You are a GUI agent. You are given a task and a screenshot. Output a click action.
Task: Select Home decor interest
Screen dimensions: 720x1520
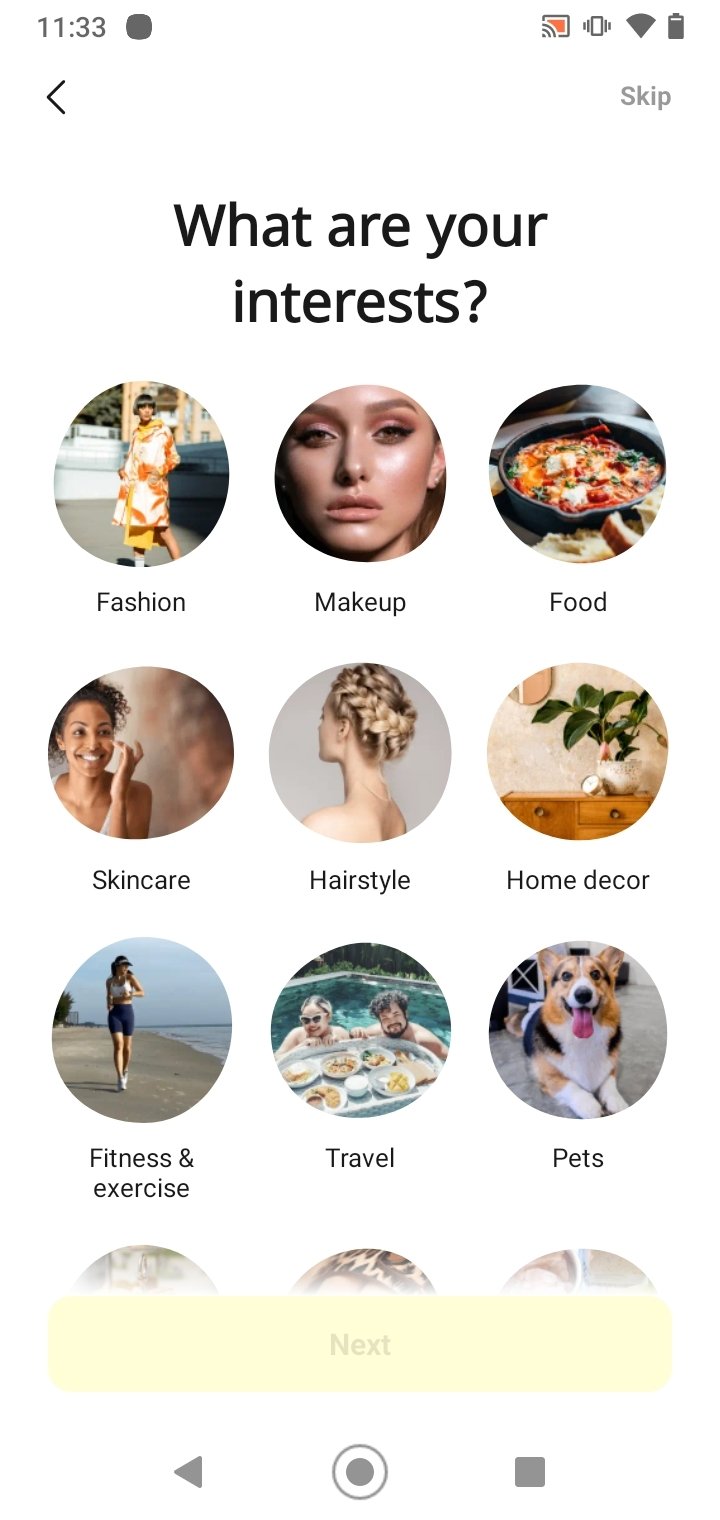[578, 752]
